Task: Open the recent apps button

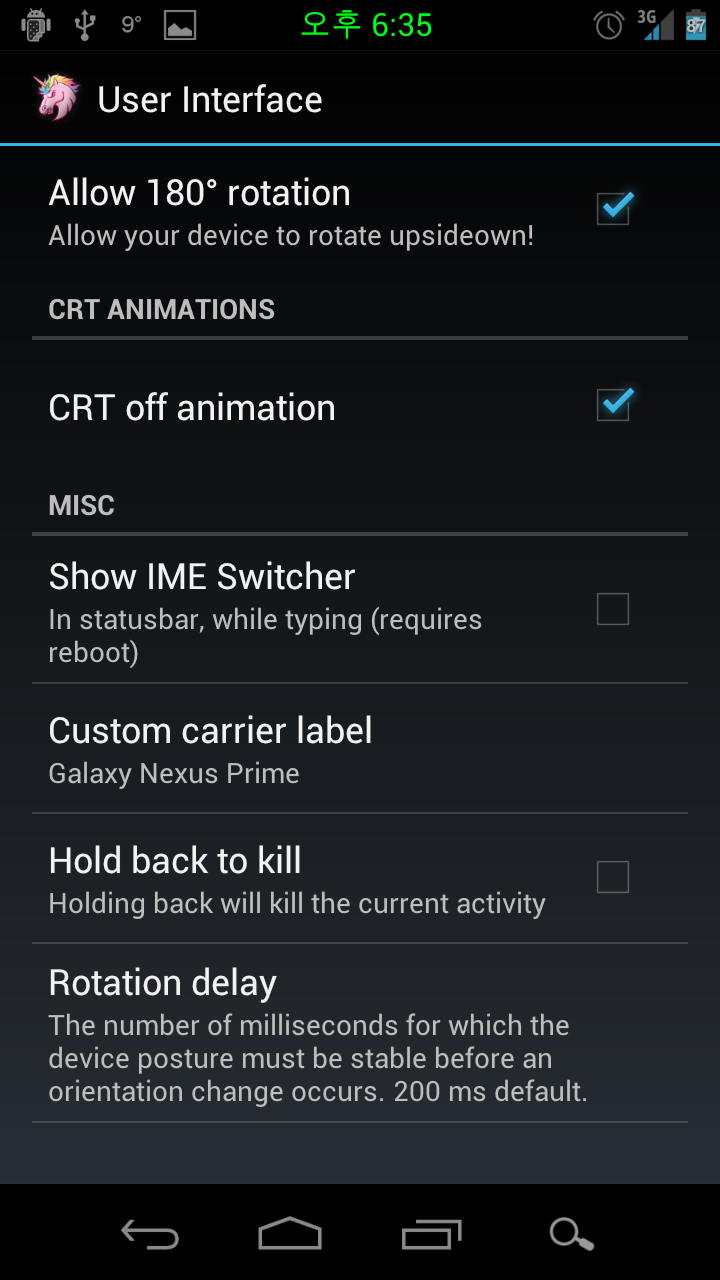Action: (x=431, y=1234)
